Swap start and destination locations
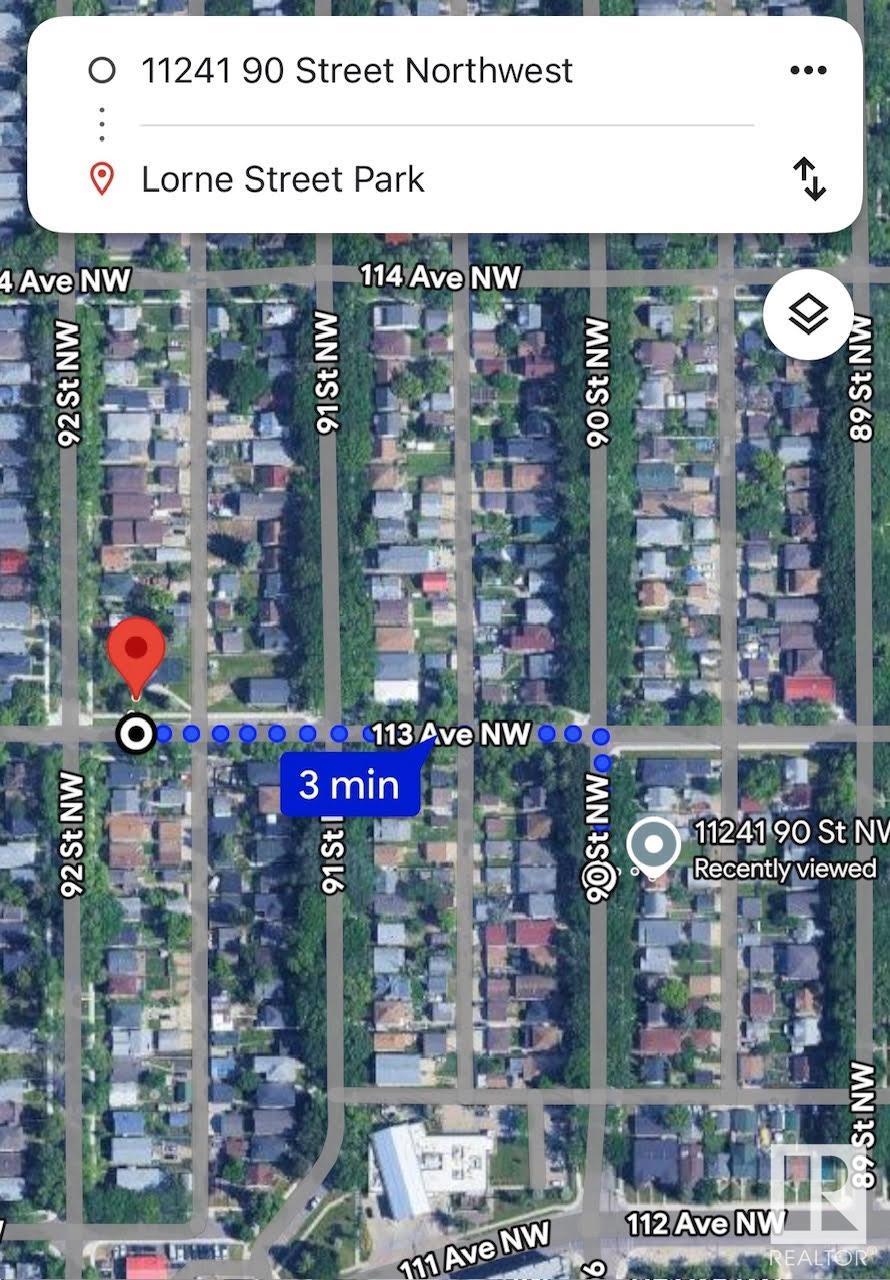Screen dimensions: 890x1280 pos(809,180)
